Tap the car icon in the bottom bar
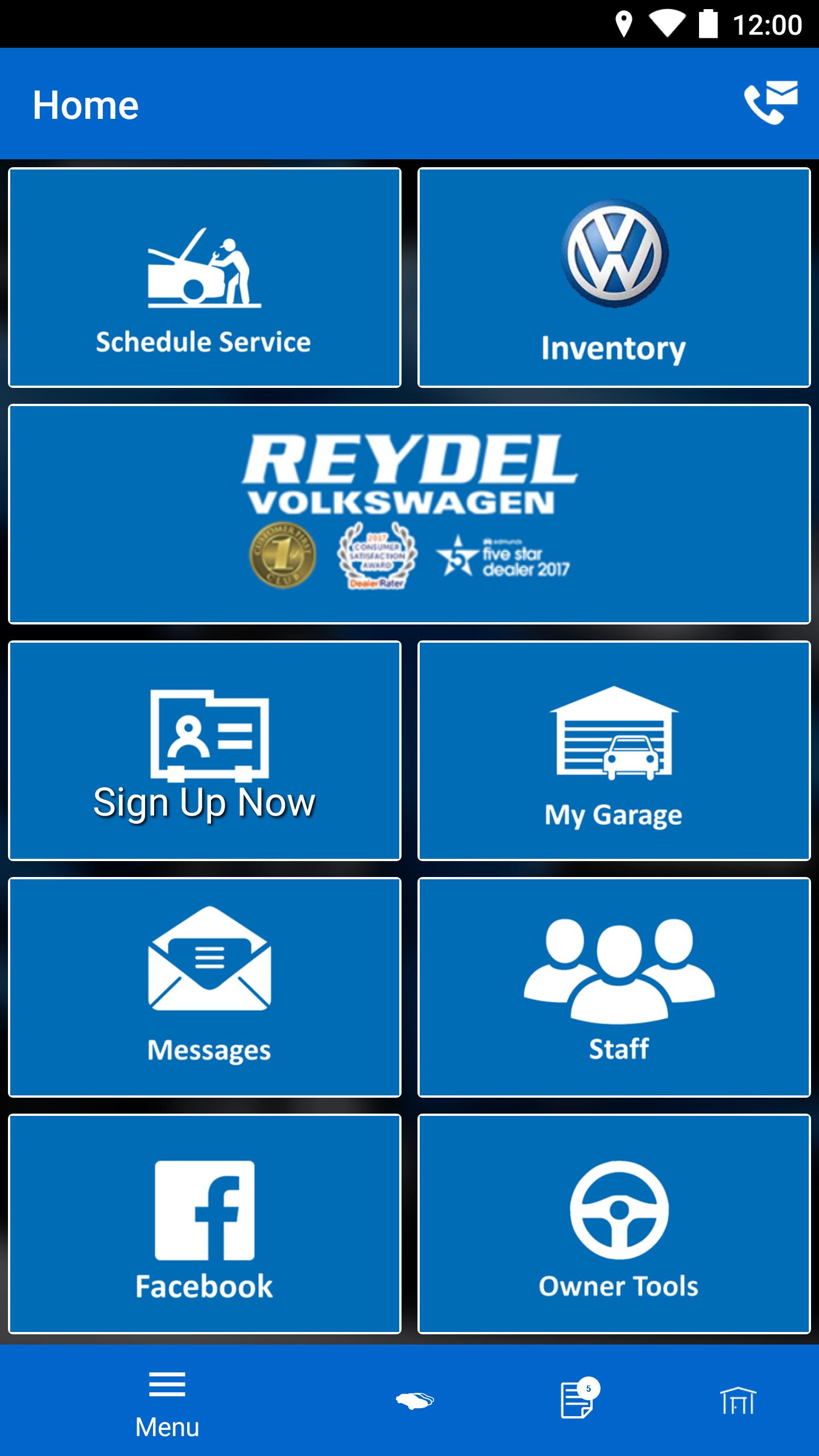 415,1401
